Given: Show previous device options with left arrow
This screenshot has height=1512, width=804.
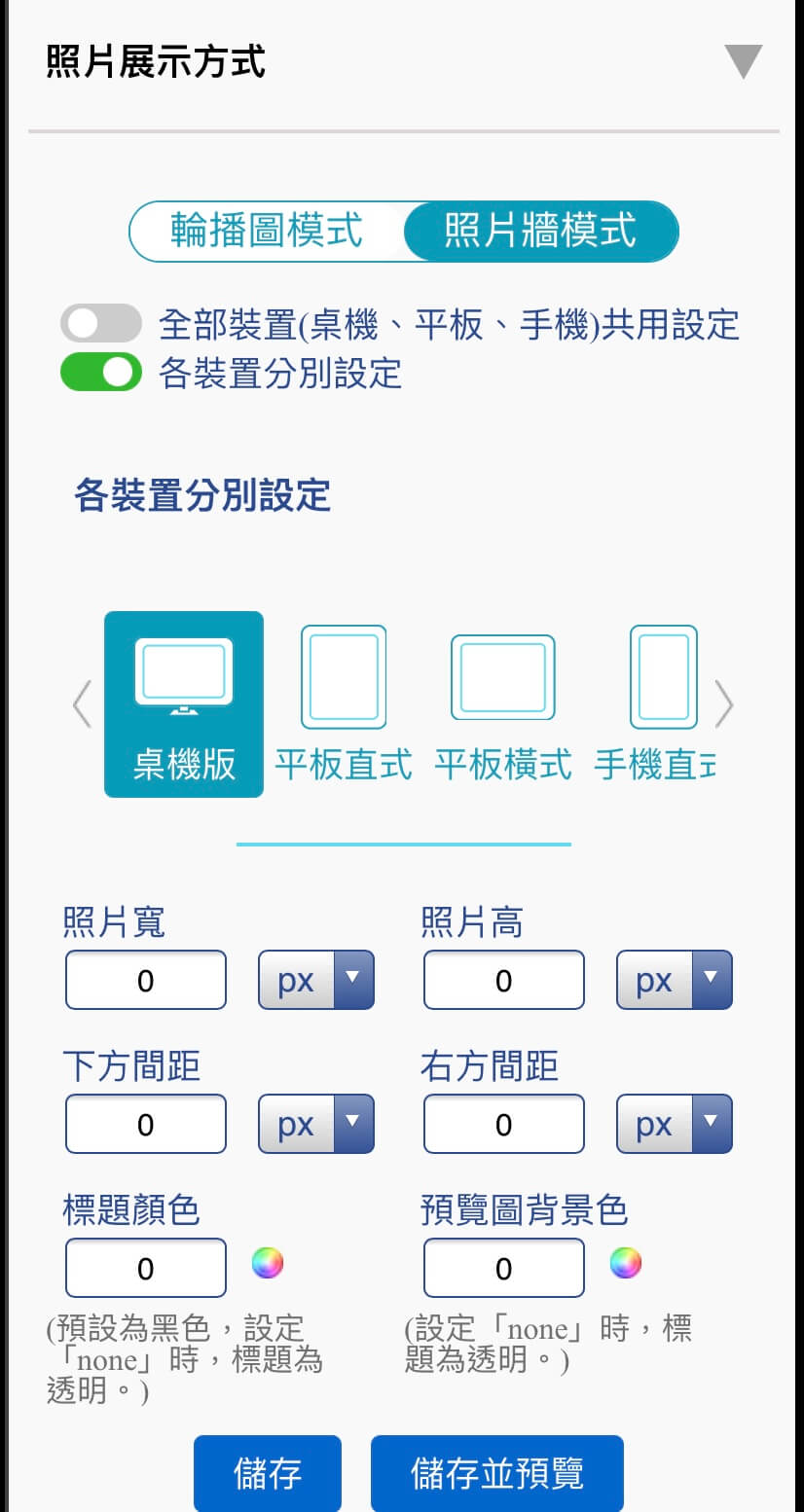Looking at the screenshot, I should click(x=82, y=703).
